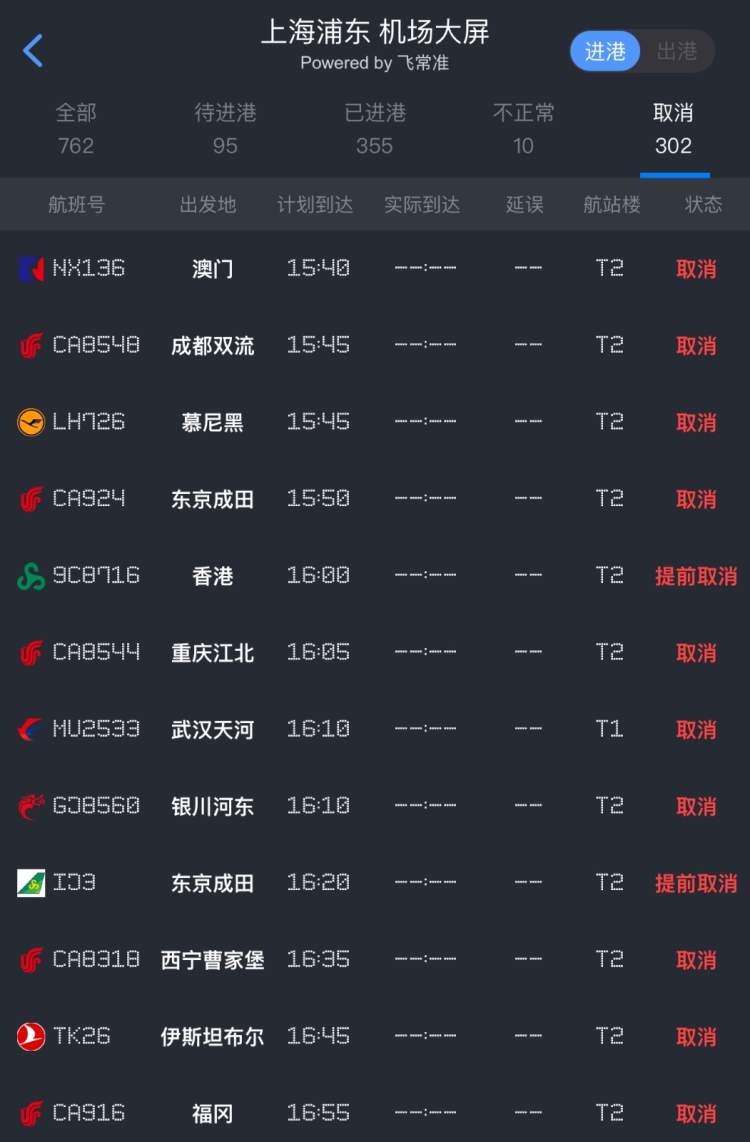Open flight NX136 from 澳门

tap(375, 268)
